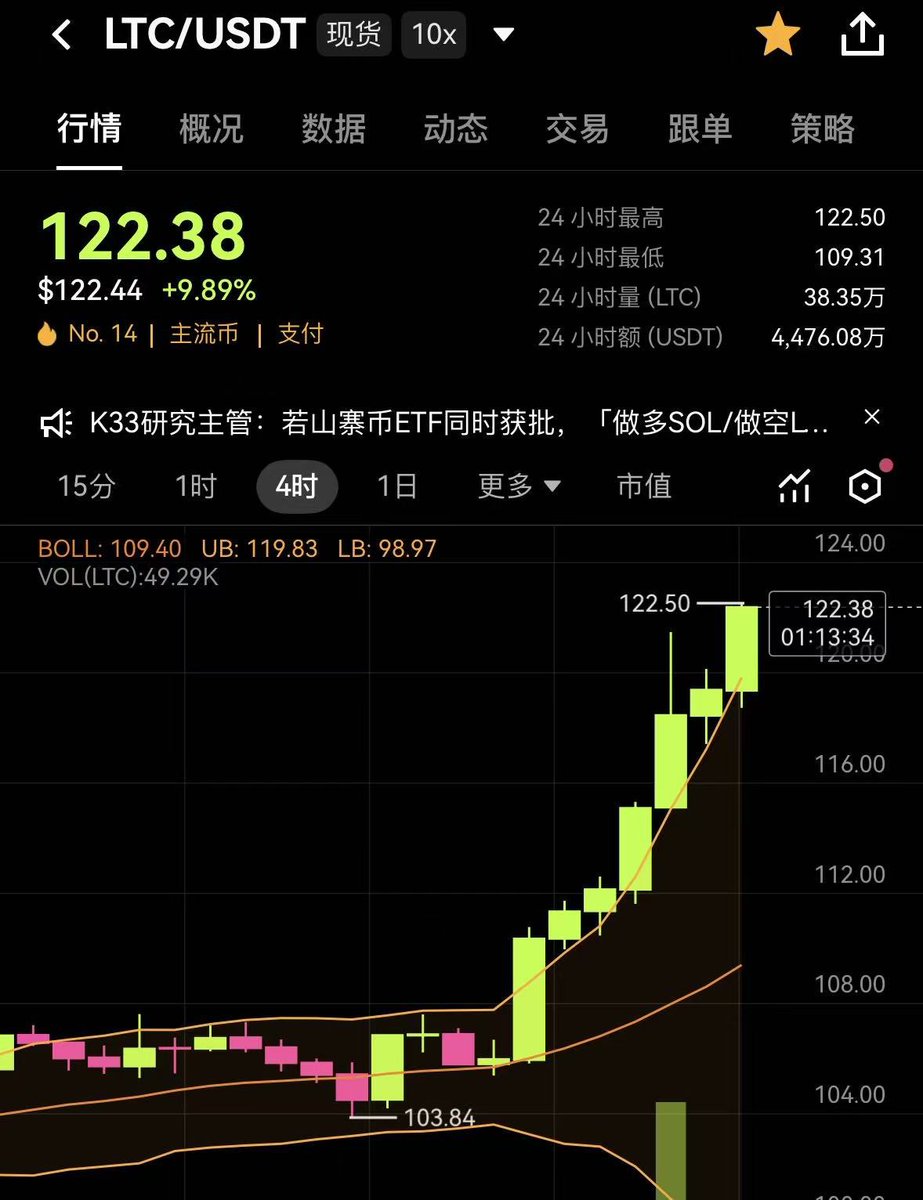Open the chart indicators icon

(794, 487)
